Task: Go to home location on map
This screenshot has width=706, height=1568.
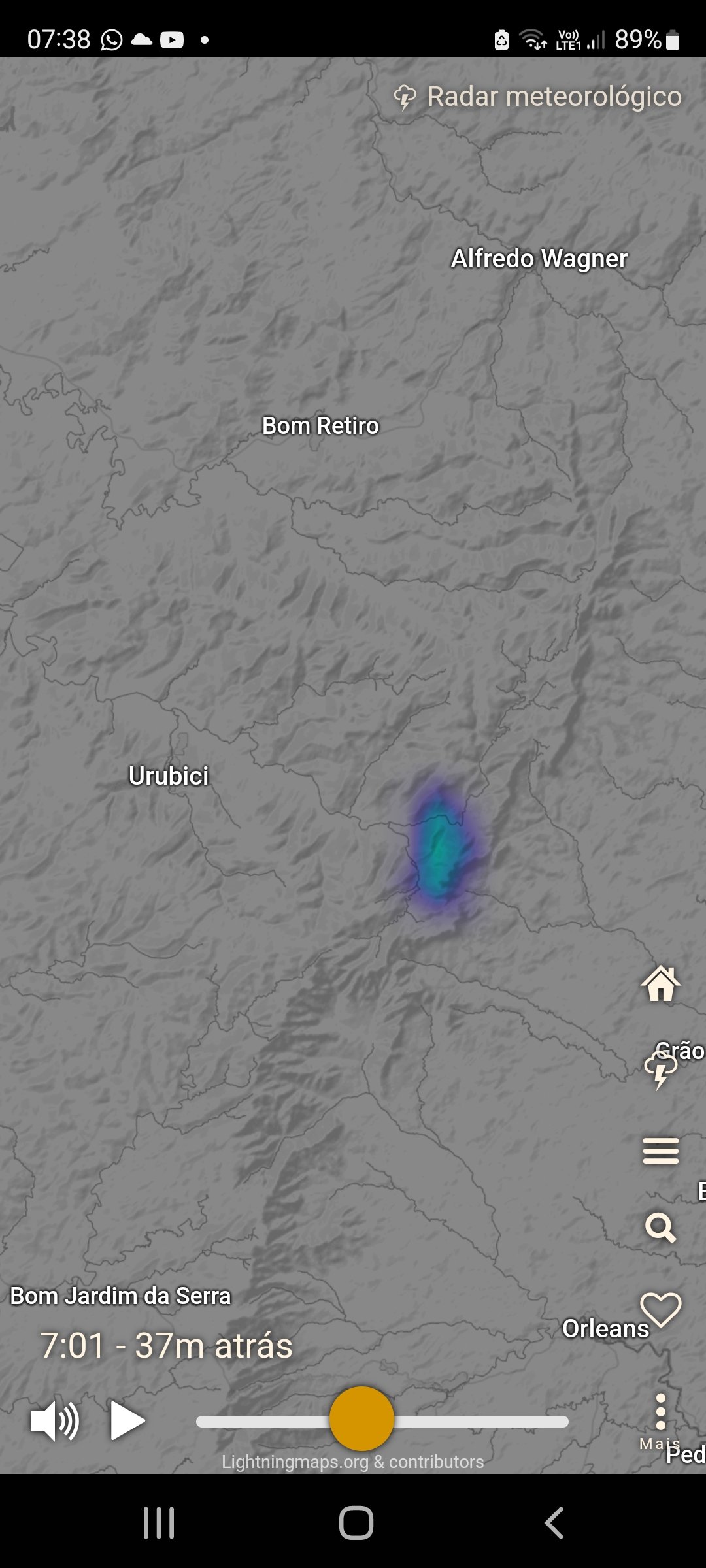Action: (660, 983)
